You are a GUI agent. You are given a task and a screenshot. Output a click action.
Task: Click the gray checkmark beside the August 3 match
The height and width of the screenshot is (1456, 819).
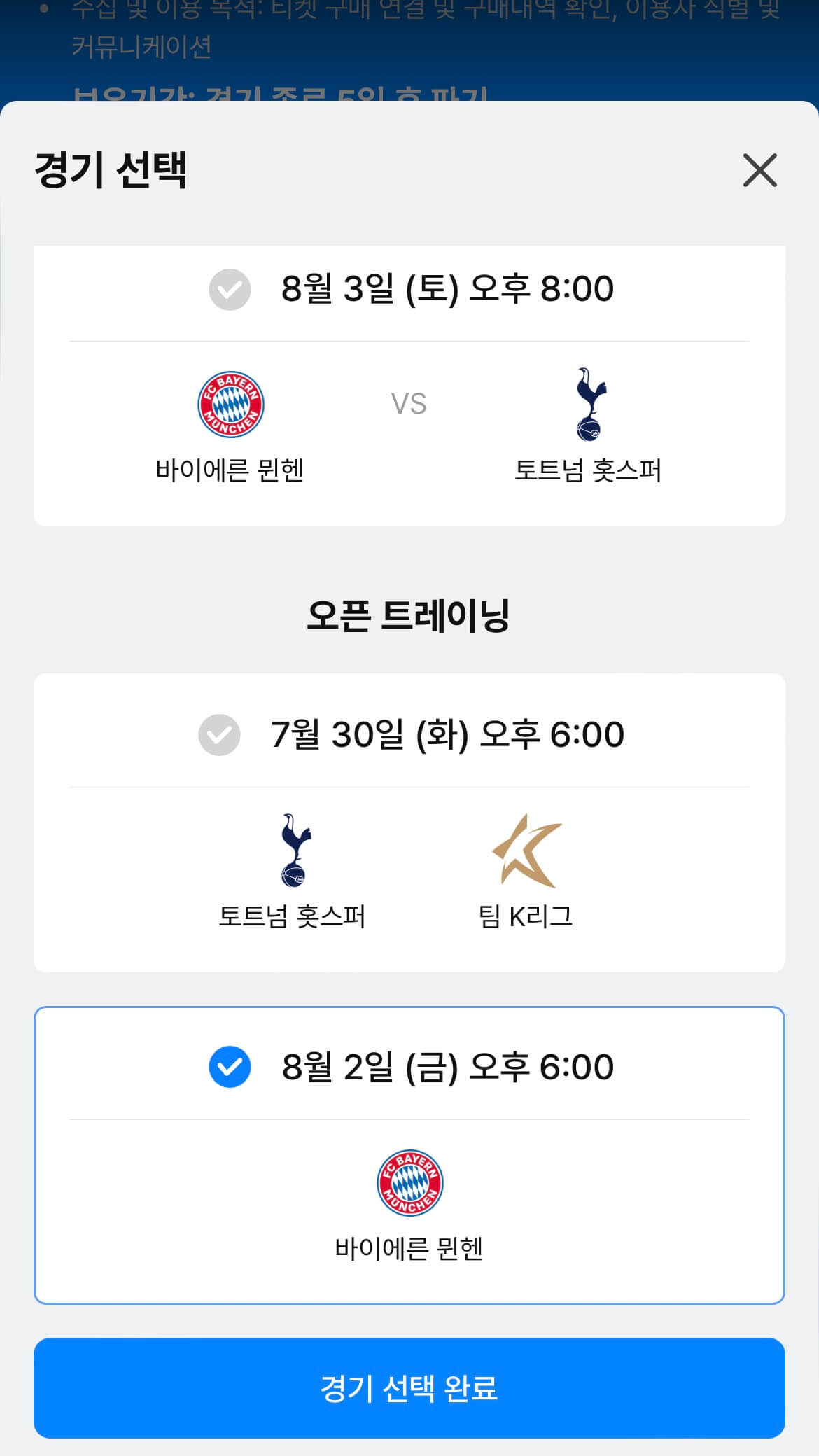pos(229,288)
